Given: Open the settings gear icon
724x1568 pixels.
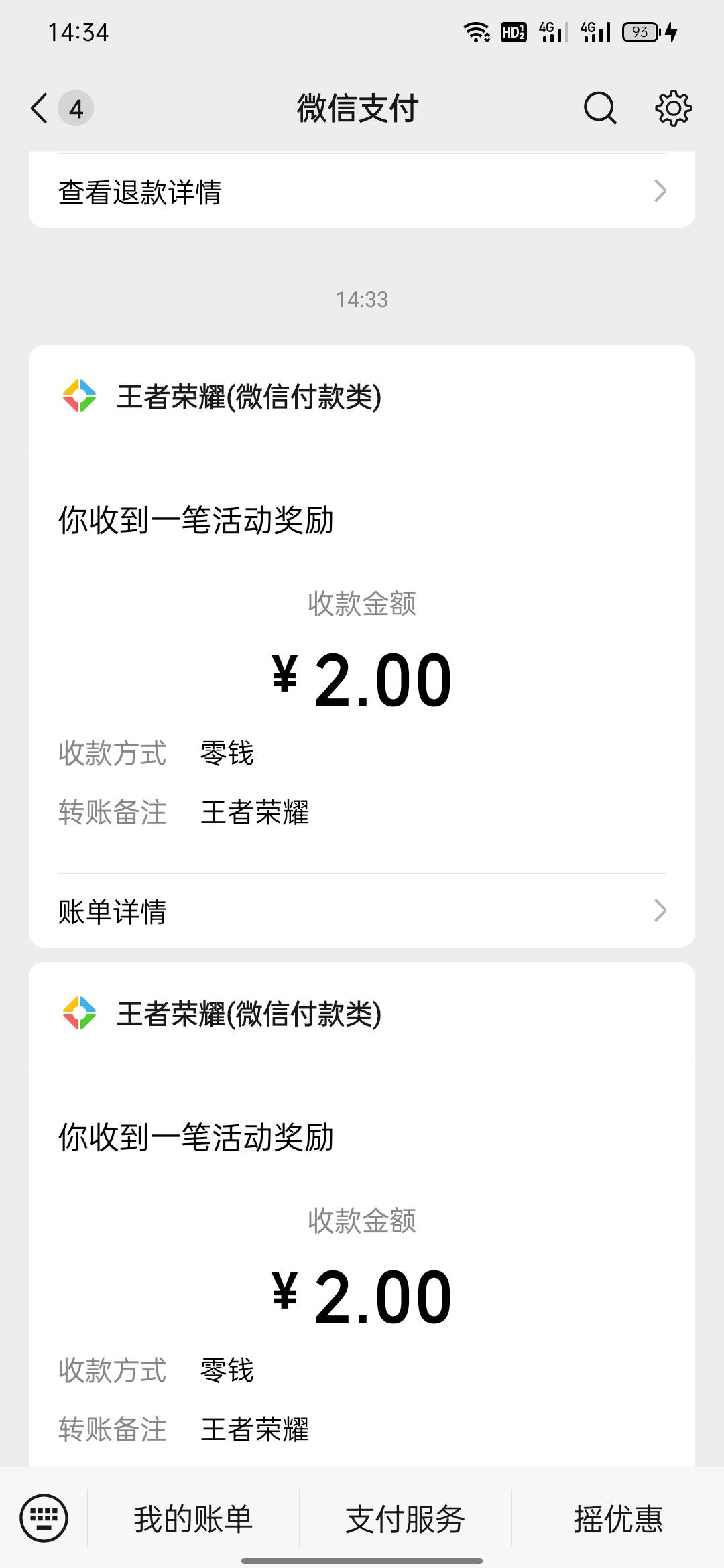Looking at the screenshot, I should click(673, 108).
